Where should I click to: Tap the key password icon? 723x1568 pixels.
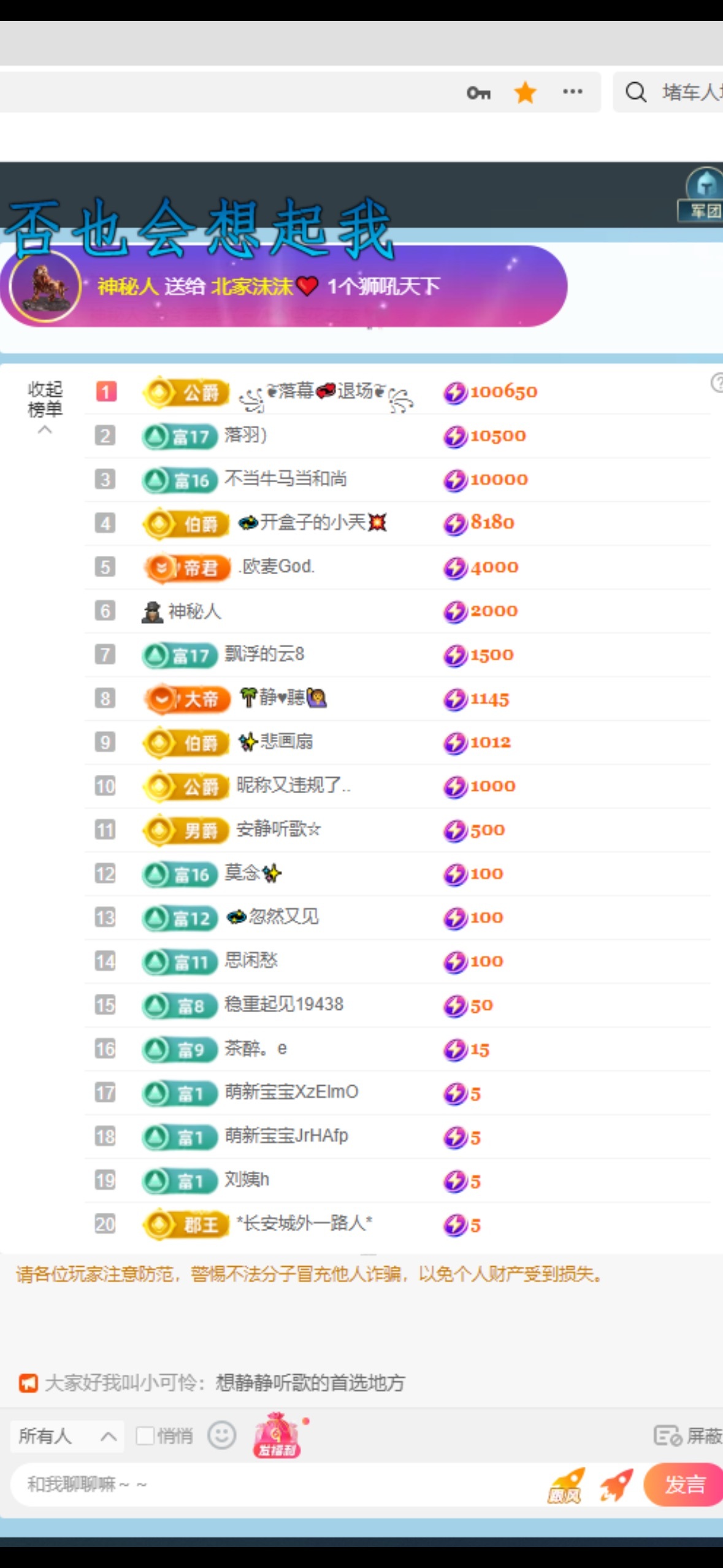pyautogui.click(x=478, y=93)
